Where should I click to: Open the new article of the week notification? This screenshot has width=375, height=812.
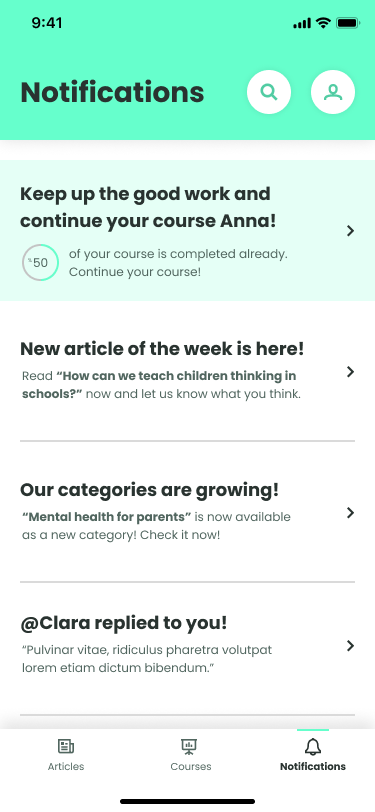tap(188, 371)
